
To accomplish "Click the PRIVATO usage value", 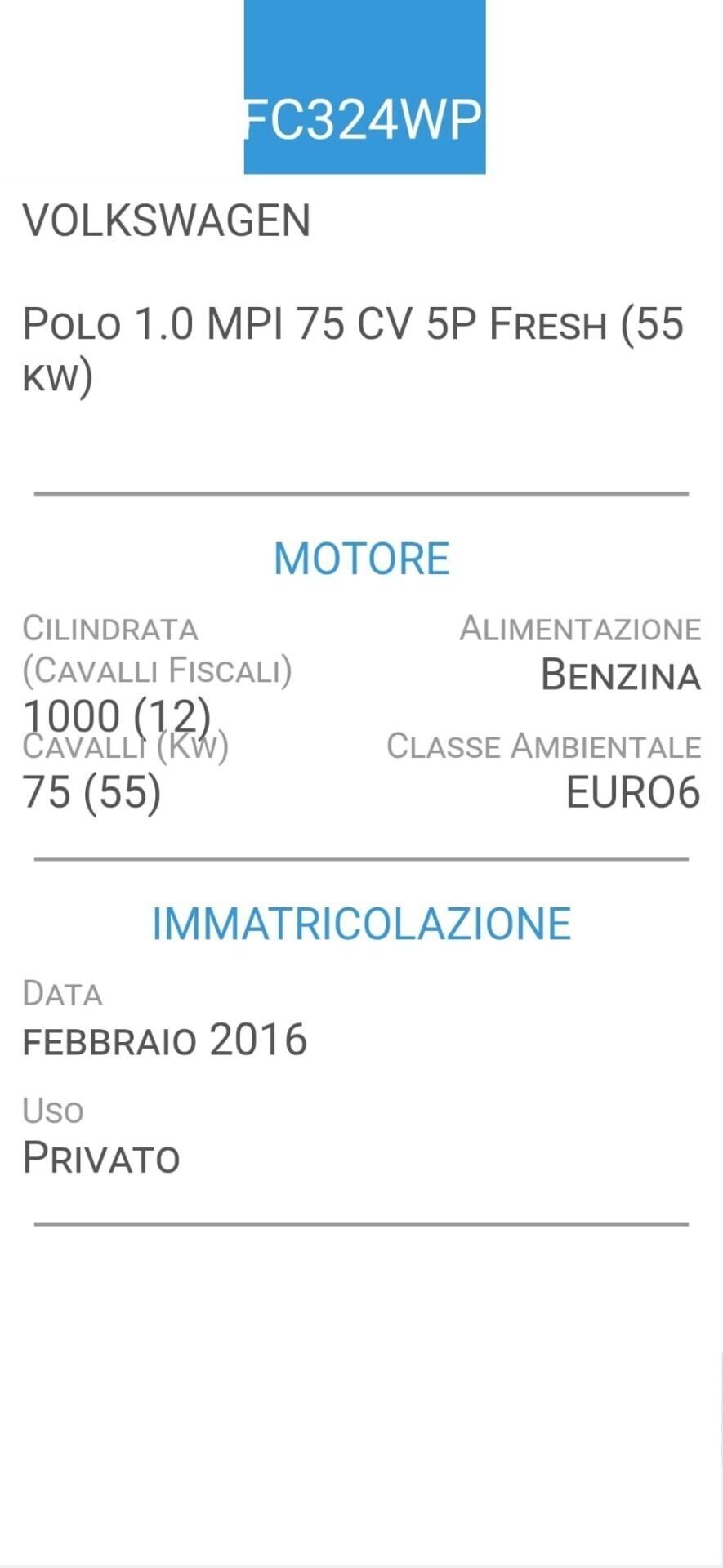I will pyautogui.click(x=101, y=1157).
